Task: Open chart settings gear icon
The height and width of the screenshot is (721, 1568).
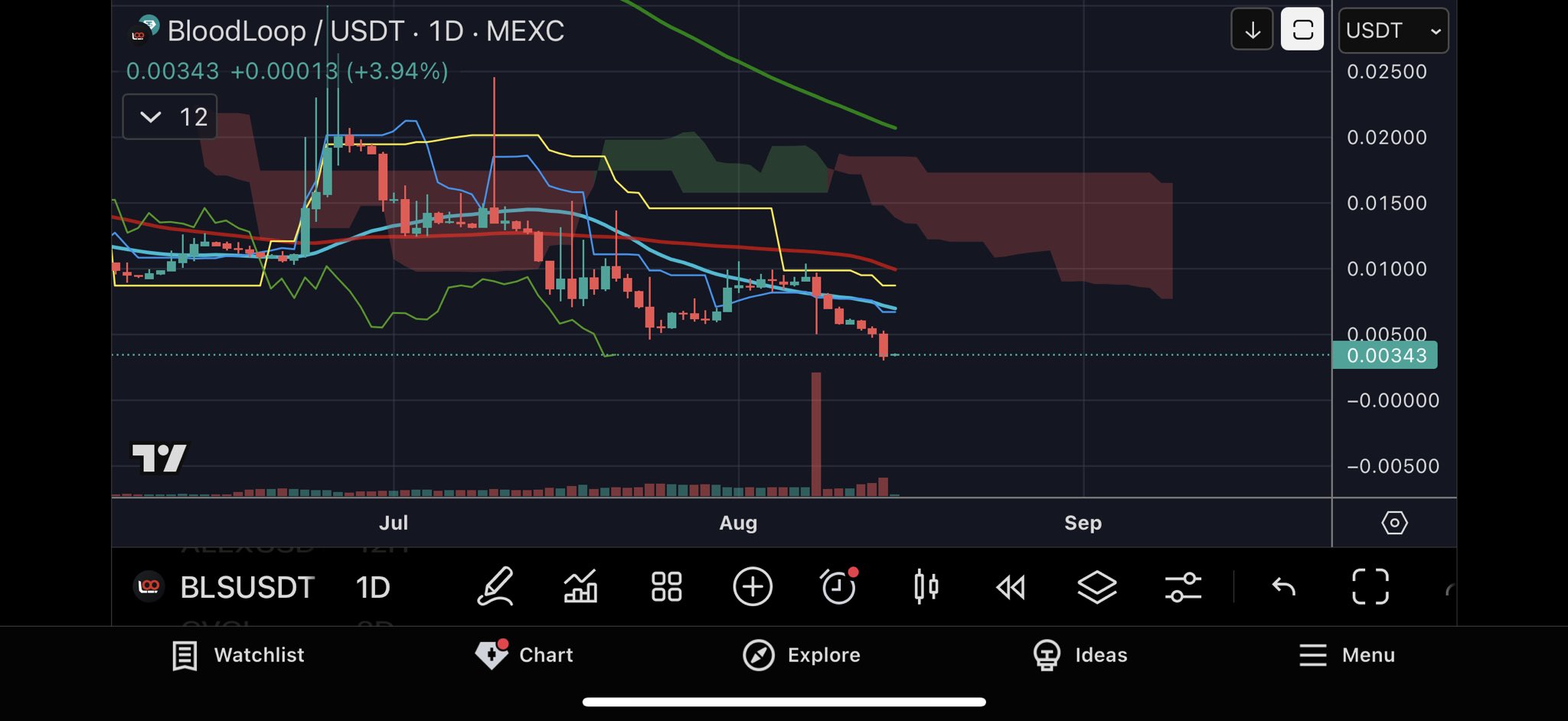Action: 1394,524
